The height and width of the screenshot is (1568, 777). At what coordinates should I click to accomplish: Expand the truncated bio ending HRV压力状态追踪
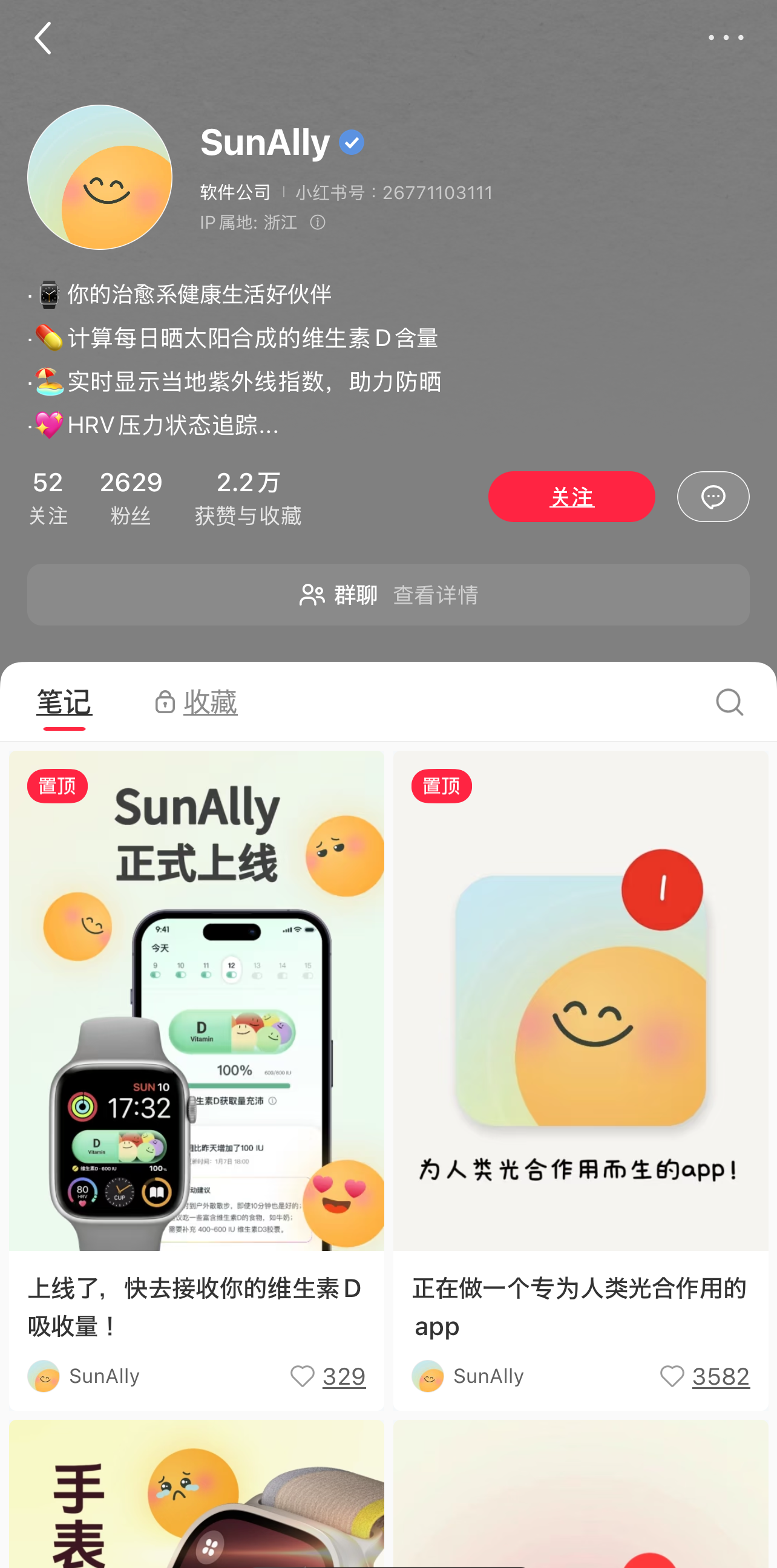(x=173, y=425)
